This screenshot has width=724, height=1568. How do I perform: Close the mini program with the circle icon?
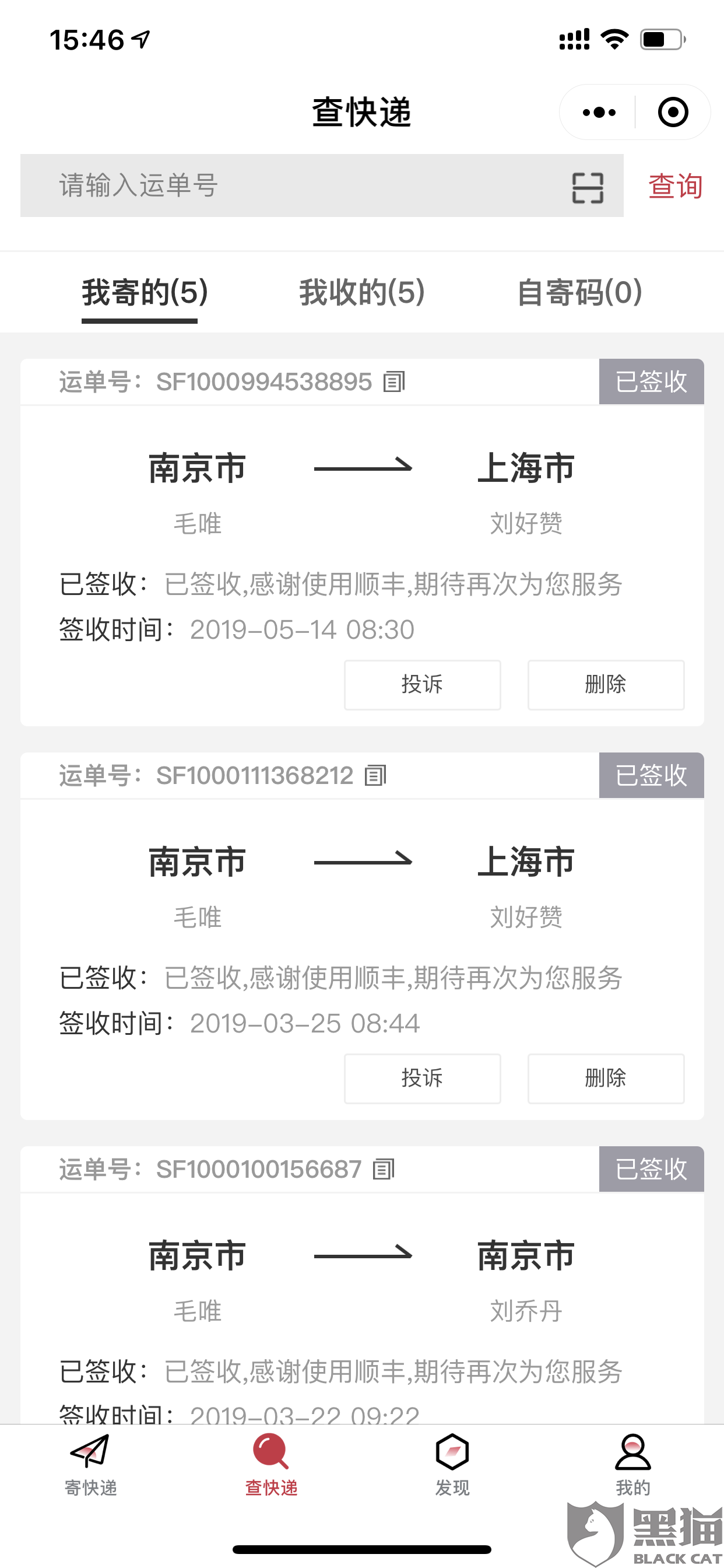point(673,112)
